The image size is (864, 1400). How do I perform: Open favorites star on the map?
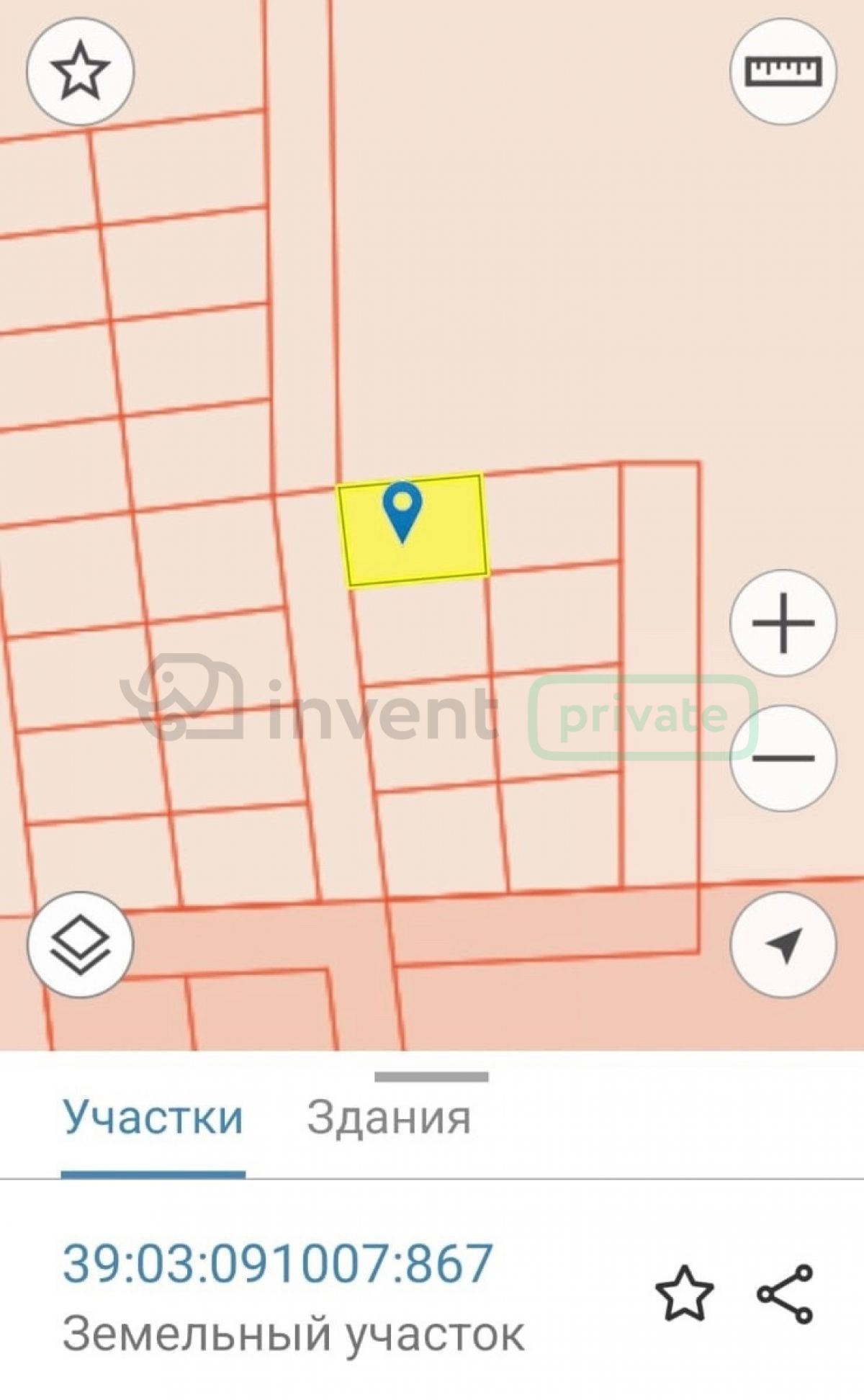coord(80,71)
